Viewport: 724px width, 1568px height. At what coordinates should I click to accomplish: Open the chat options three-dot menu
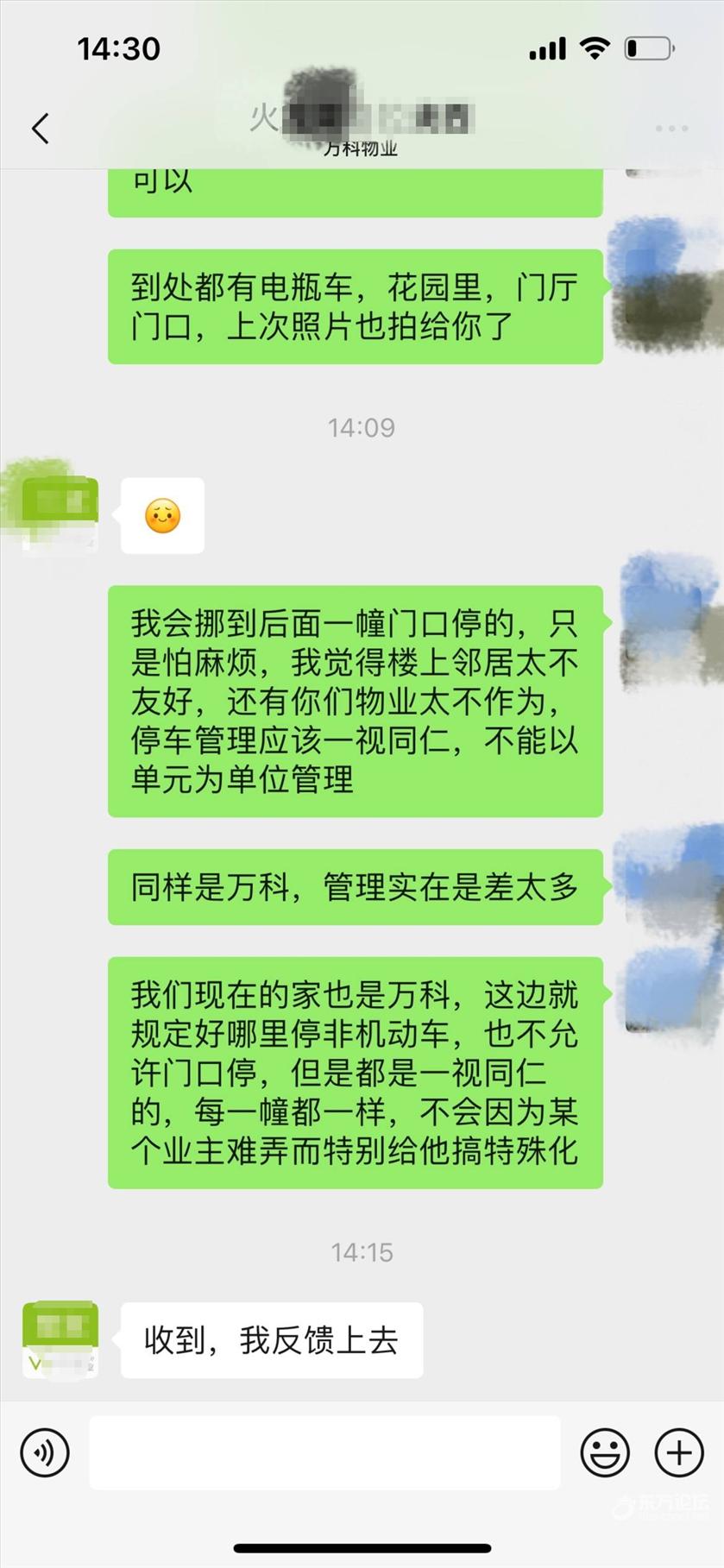point(670,129)
